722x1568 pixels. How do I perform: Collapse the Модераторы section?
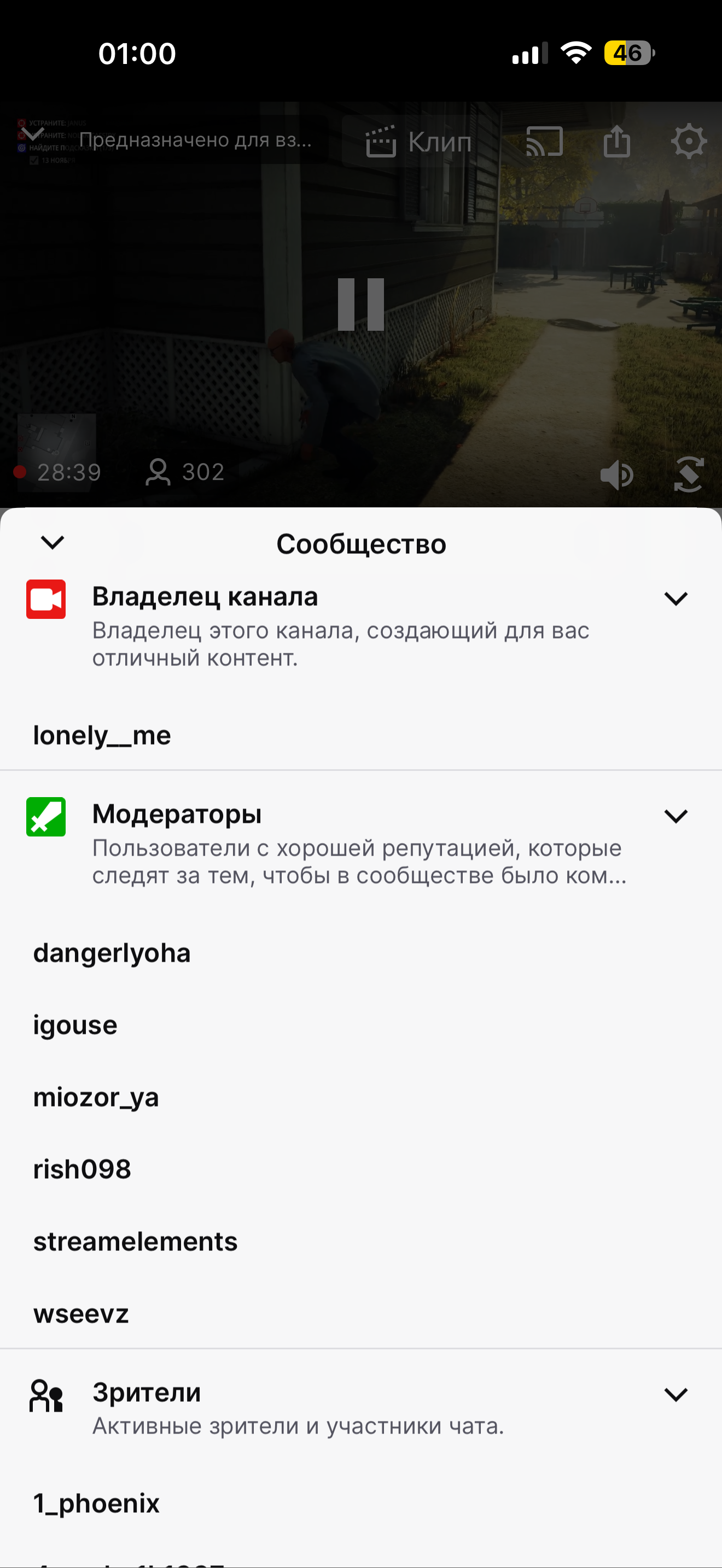(676, 816)
